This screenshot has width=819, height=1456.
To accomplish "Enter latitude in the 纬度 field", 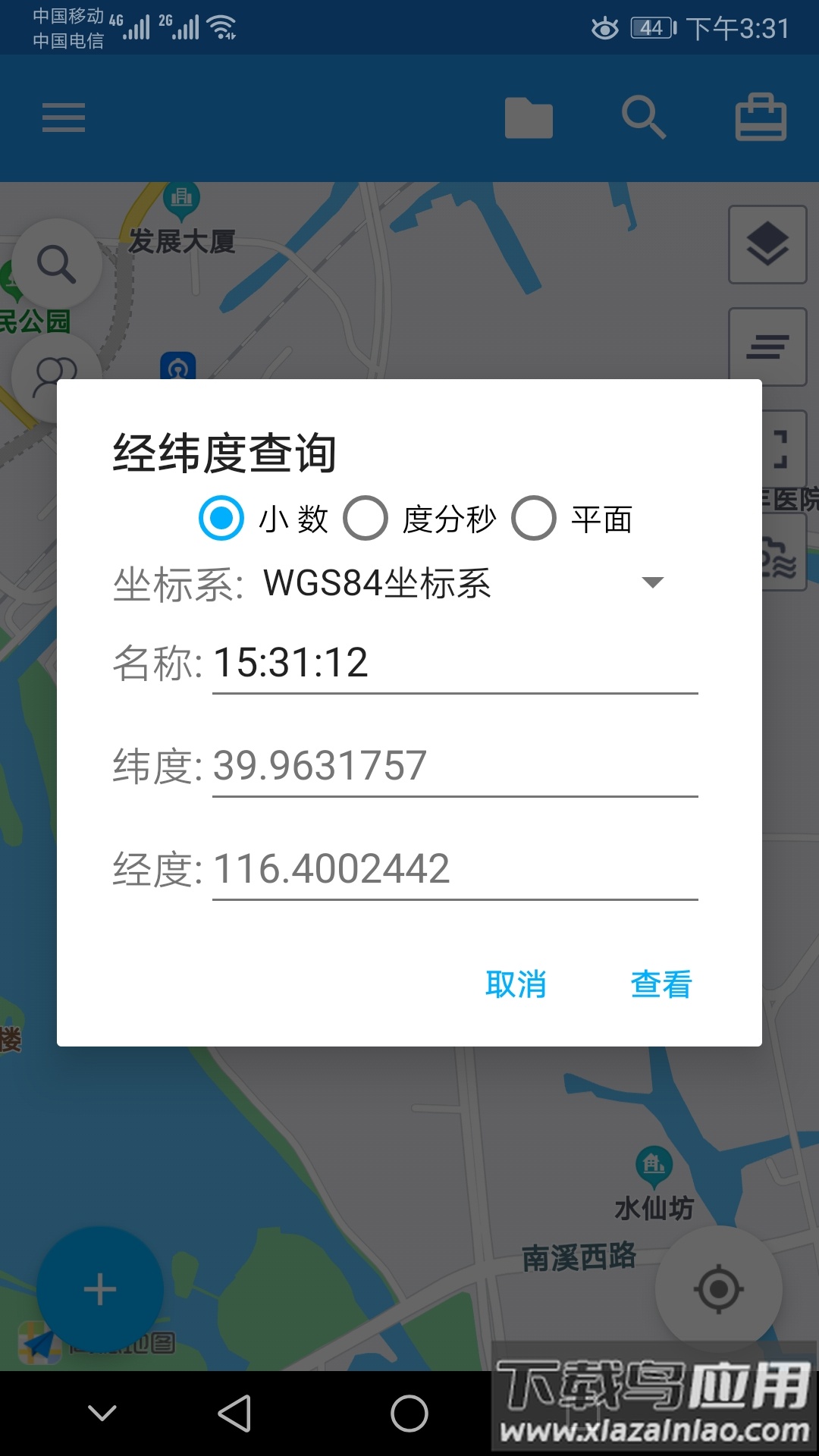I will 455,767.
